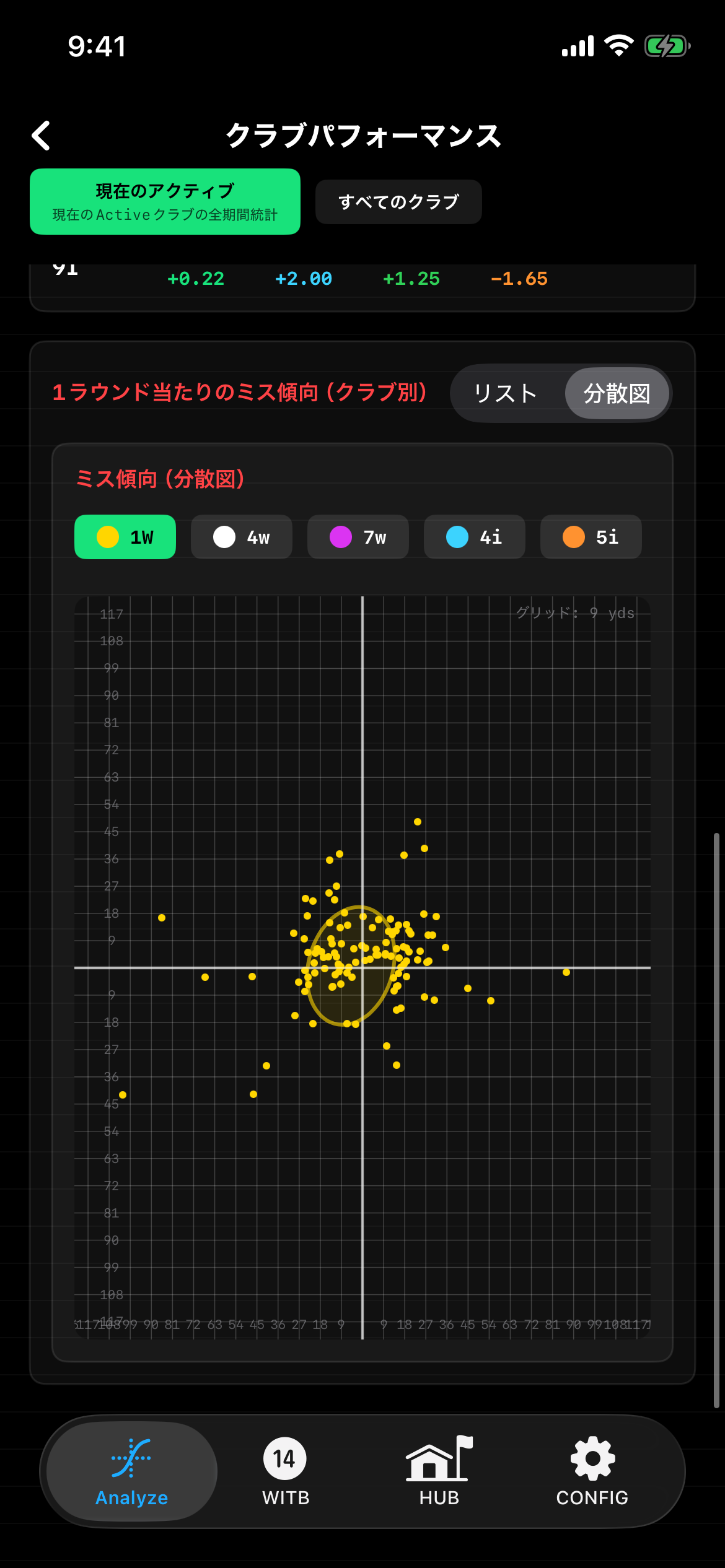Choose the 4i club chip
The image size is (725, 1568).
[474, 537]
